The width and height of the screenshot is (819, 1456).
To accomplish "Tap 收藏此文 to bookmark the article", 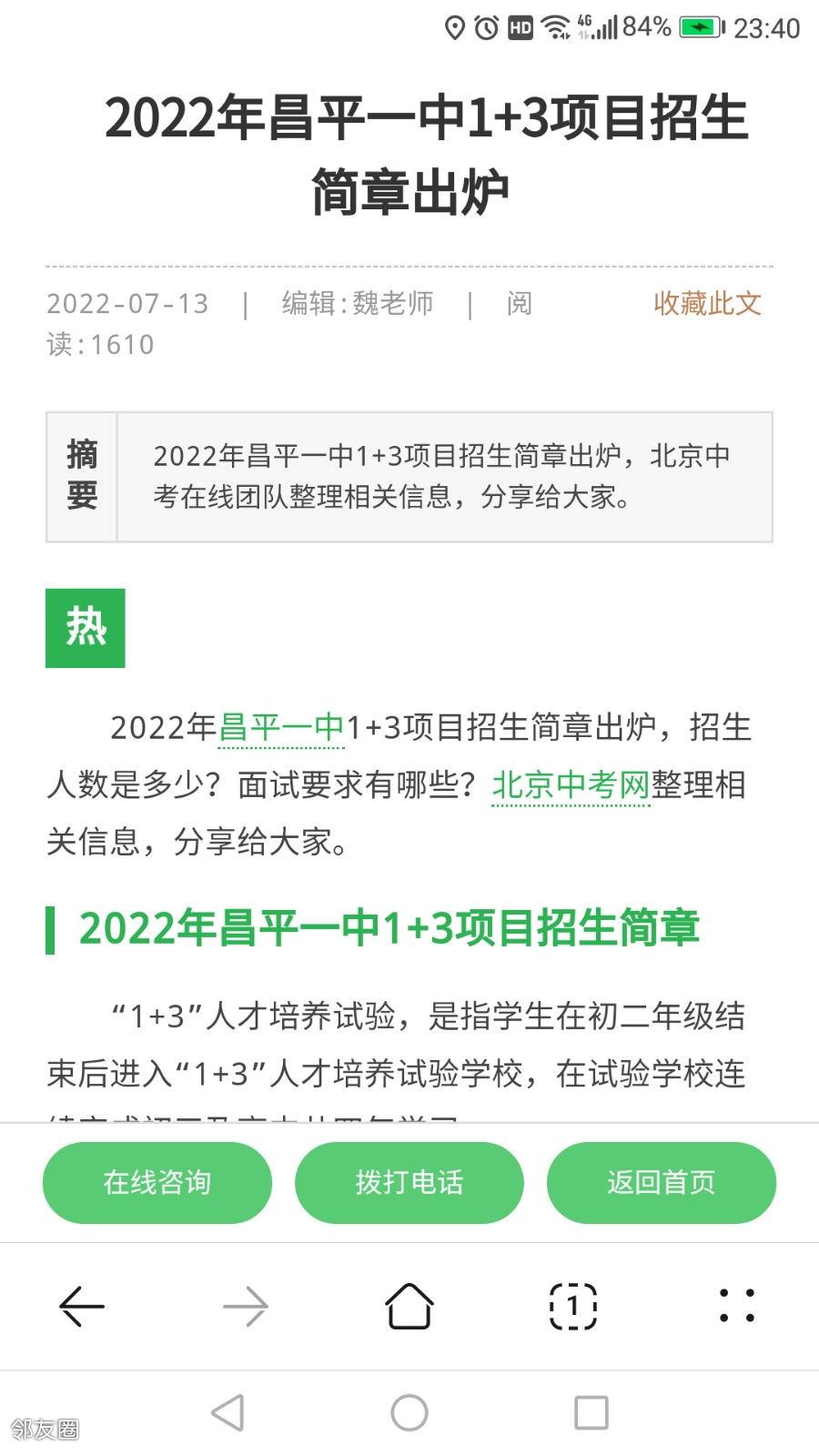I will tap(707, 303).
